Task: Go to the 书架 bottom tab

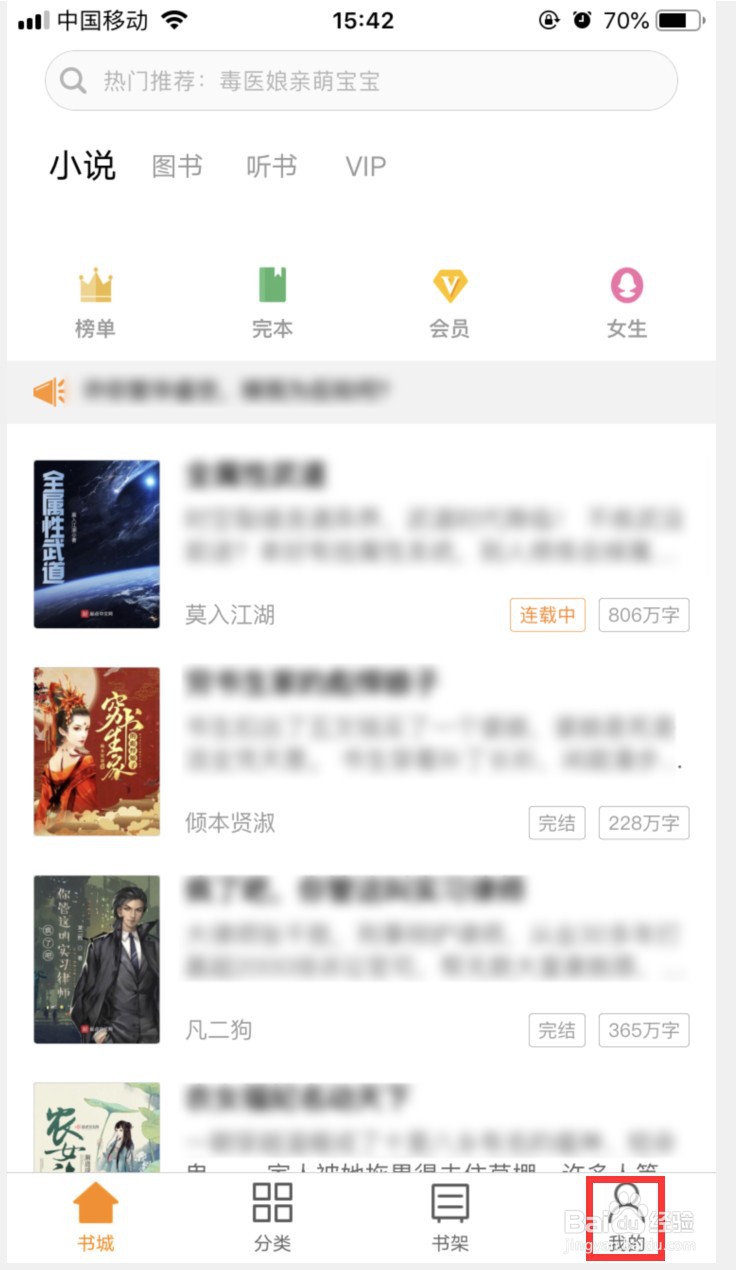Action: 450,1218
